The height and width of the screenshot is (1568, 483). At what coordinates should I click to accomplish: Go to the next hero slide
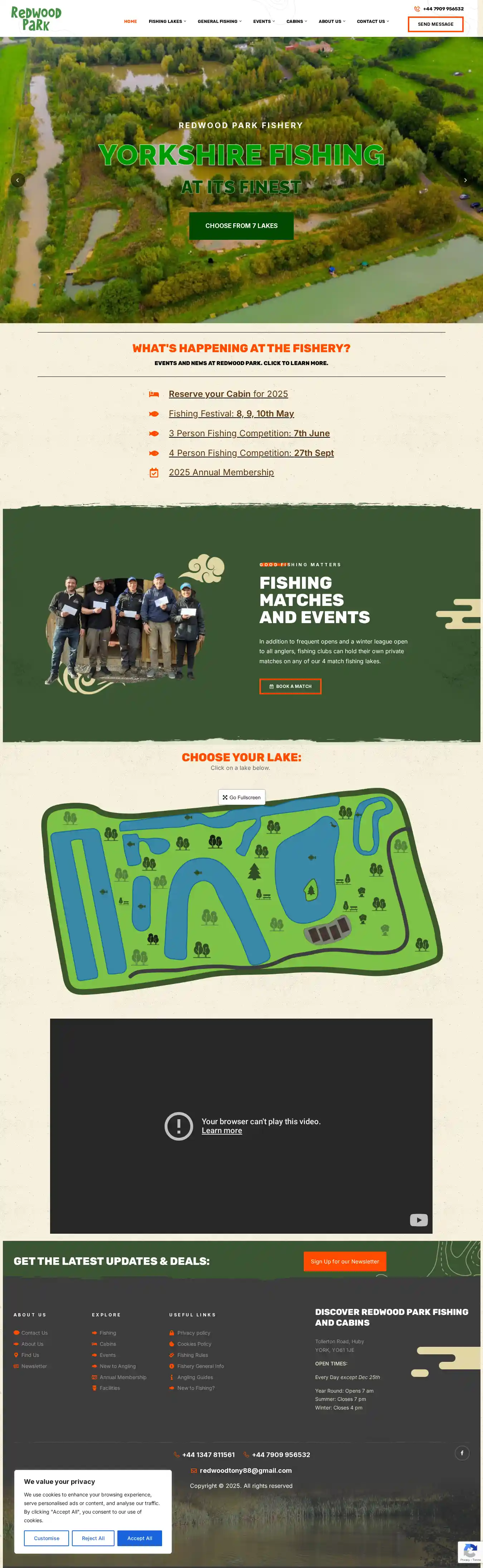[x=465, y=180]
